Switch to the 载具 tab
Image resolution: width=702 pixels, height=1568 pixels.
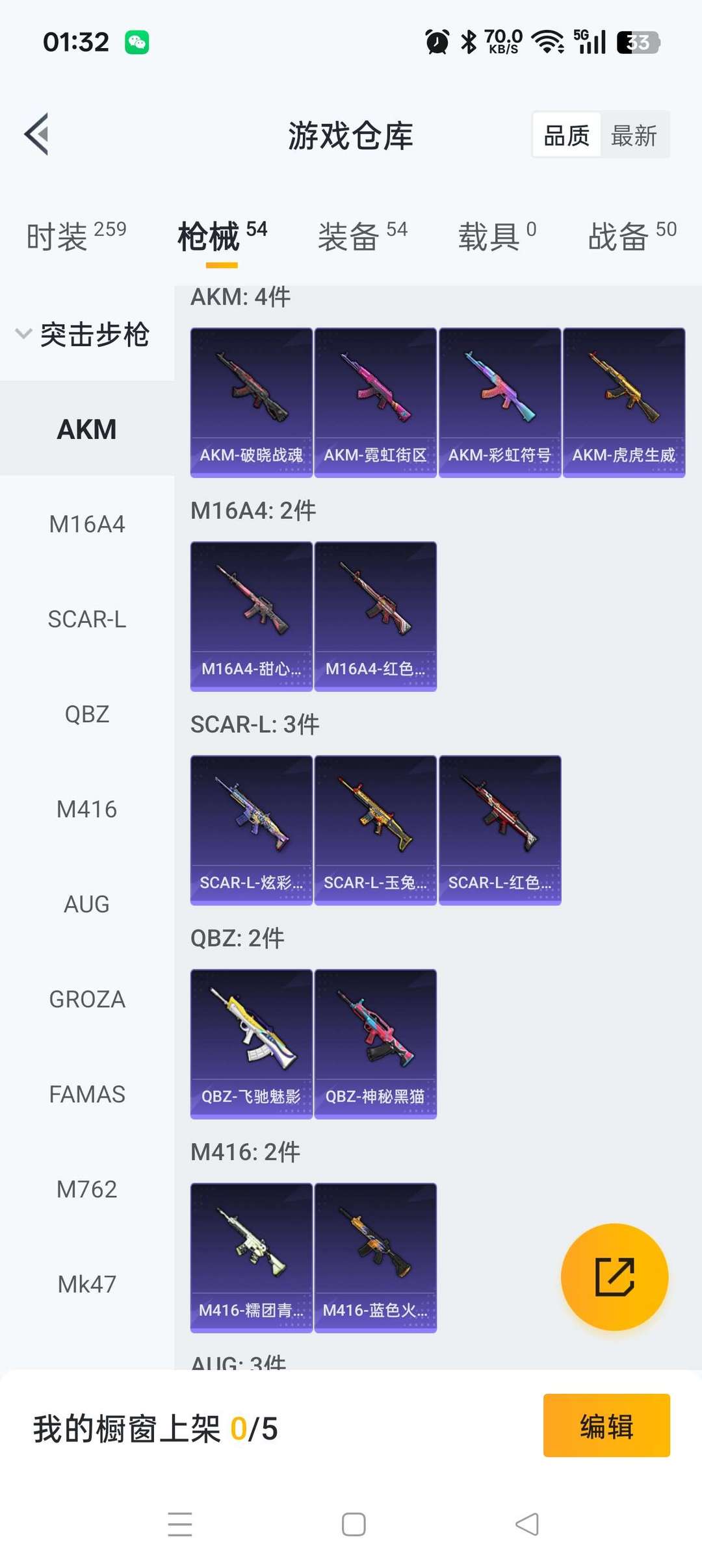(497, 236)
